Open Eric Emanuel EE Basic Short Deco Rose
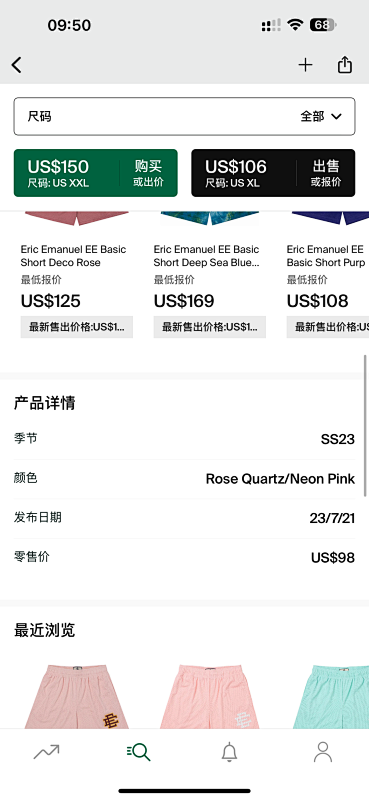 [77, 276]
